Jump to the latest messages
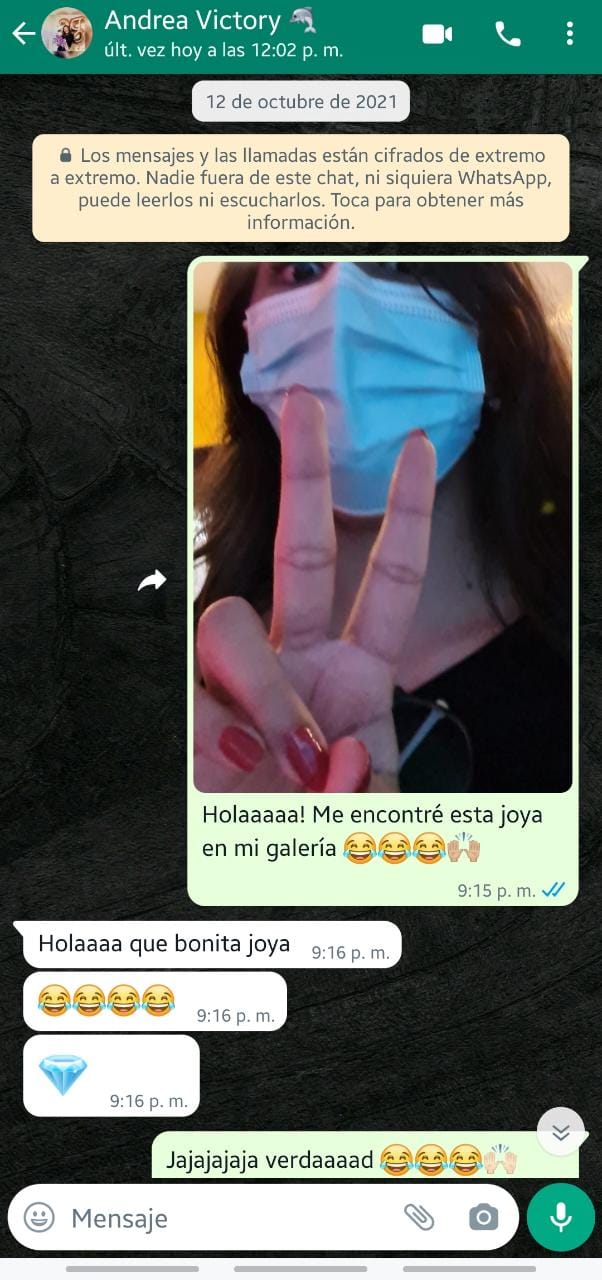This screenshot has height=1280, width=602. 560,1132
